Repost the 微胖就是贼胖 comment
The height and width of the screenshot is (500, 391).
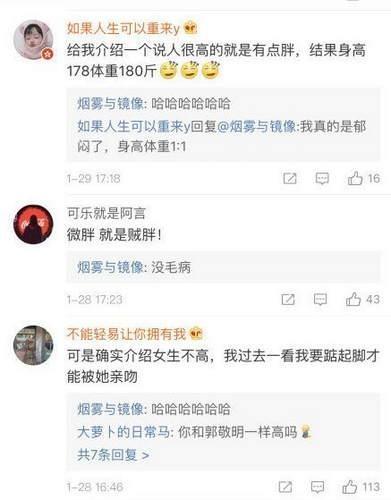coord(288,299)
